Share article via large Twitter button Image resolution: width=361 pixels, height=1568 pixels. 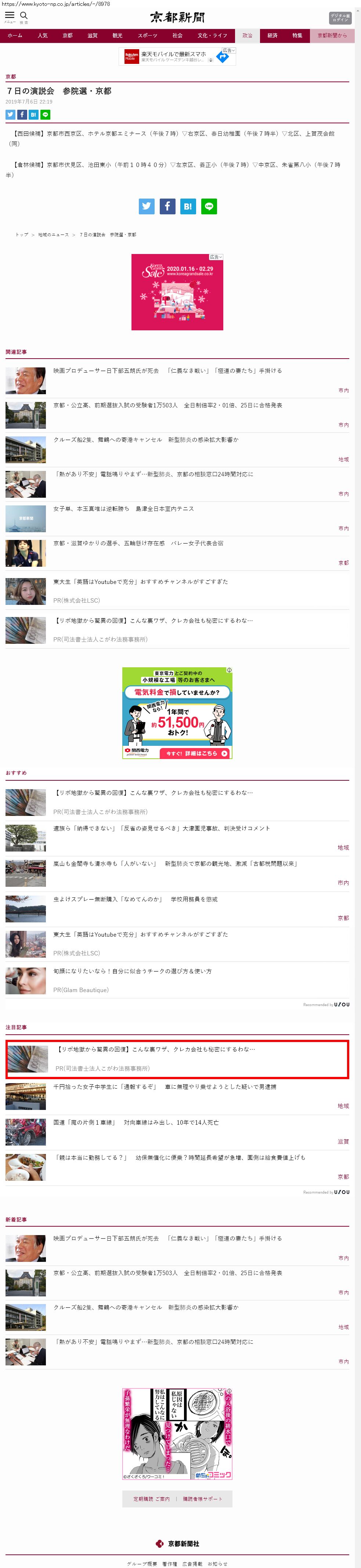147,206
